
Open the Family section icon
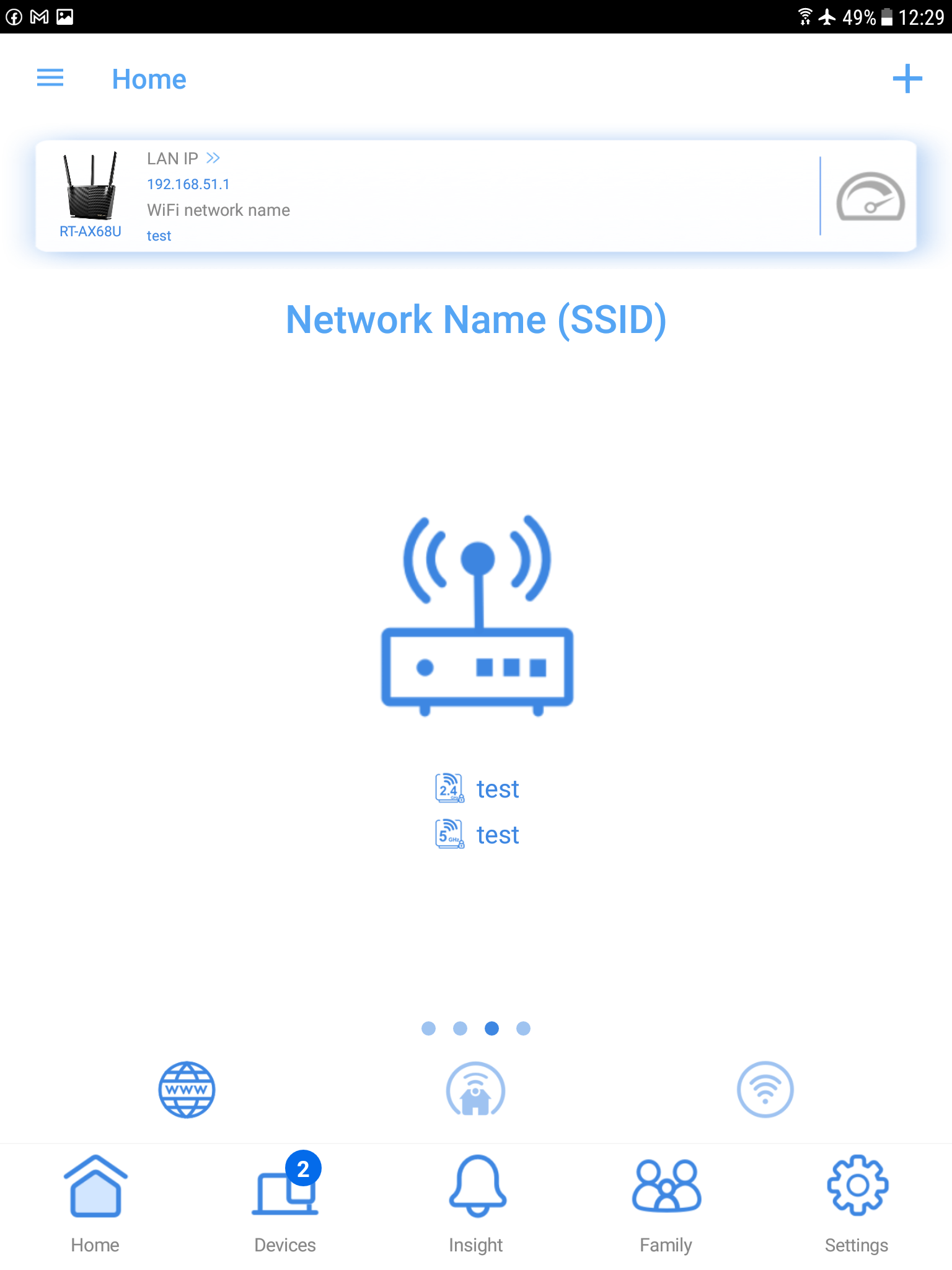[x=666, y=1185]
